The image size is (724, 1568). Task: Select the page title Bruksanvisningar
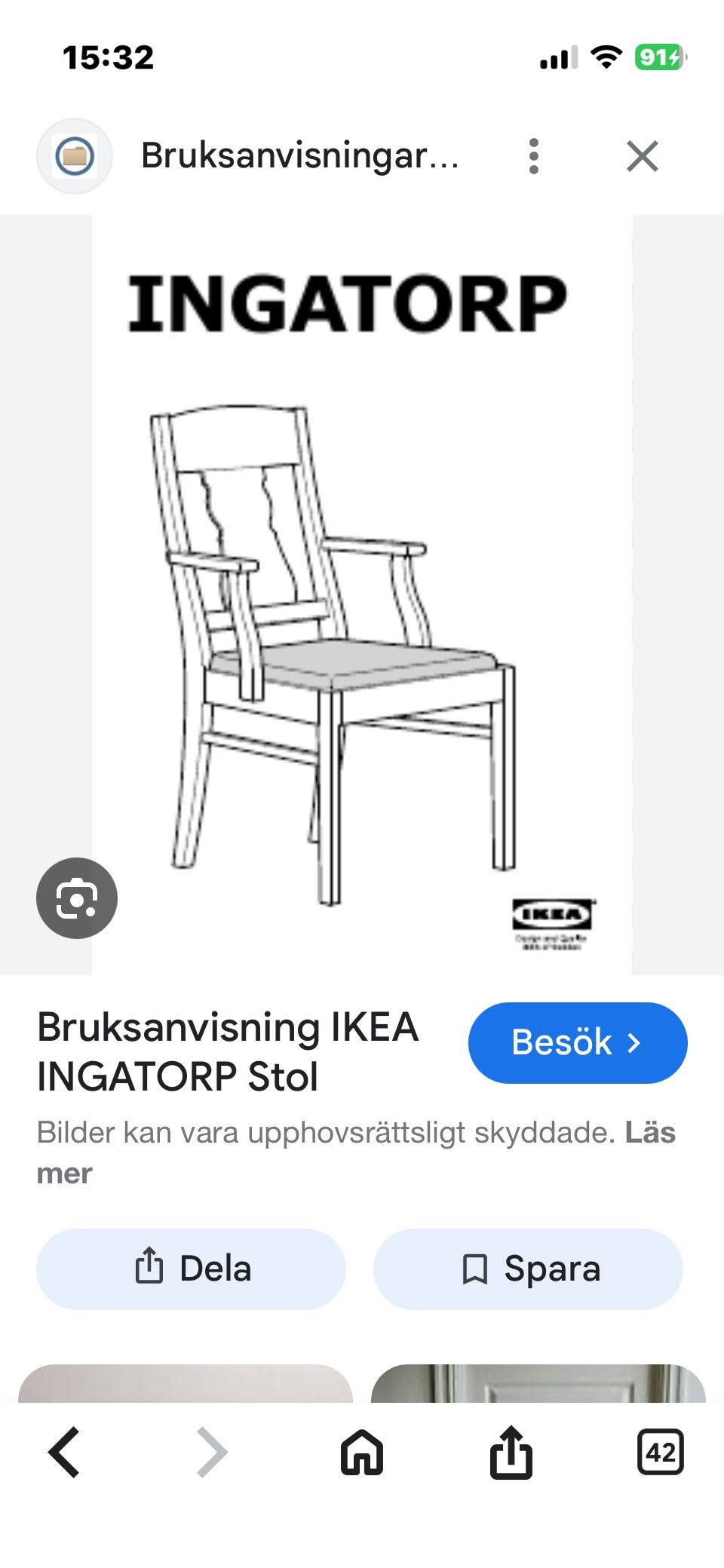click(x=302, y=155)
